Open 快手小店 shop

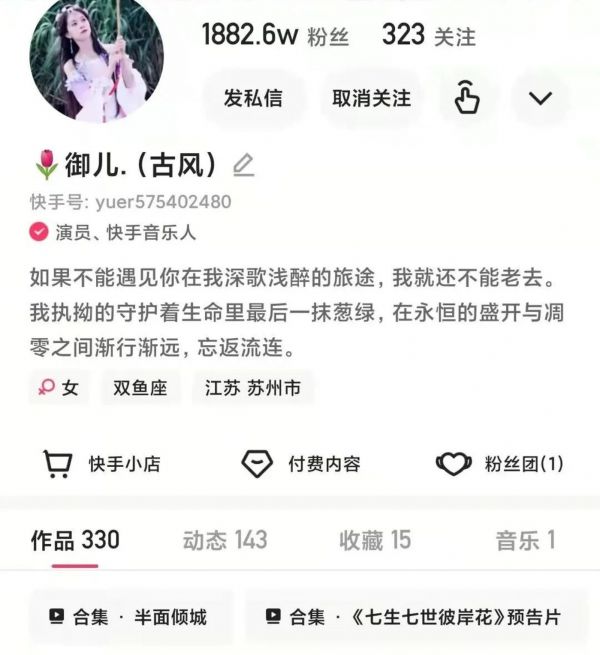point(102,464)
